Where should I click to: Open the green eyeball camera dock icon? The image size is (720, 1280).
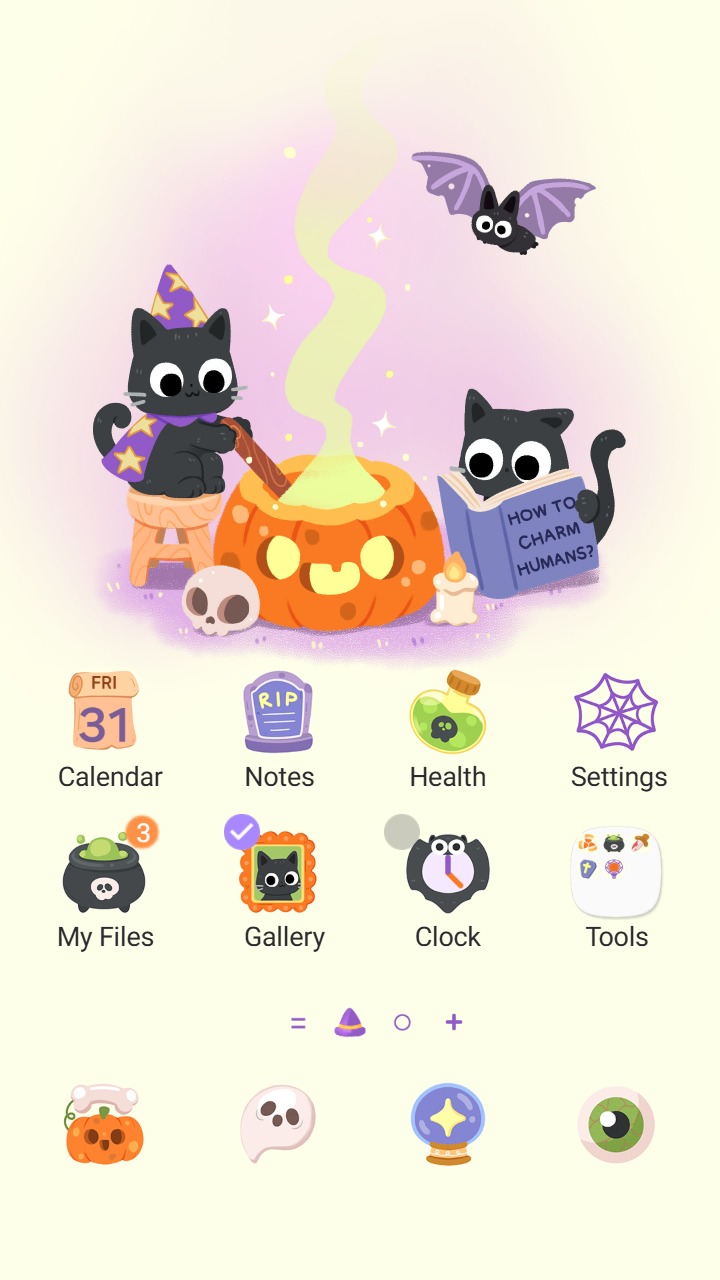click(617, 1124)
